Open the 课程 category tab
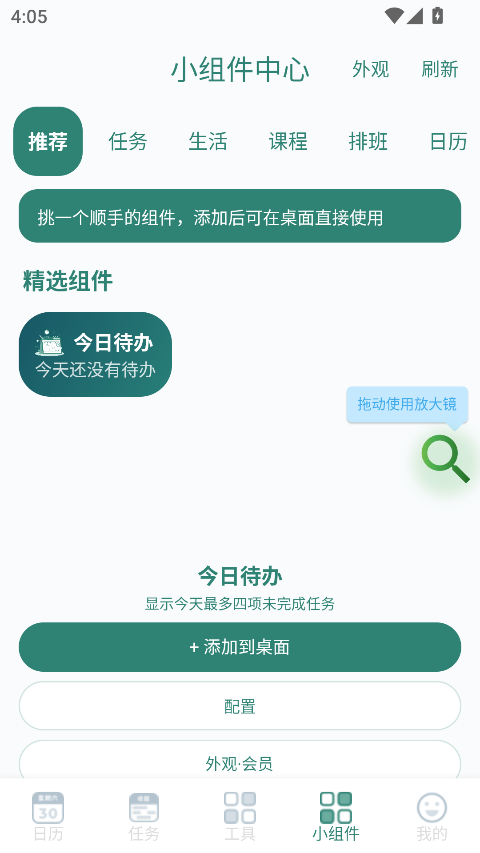Screen dimensions: 480x853 point(288,141)
